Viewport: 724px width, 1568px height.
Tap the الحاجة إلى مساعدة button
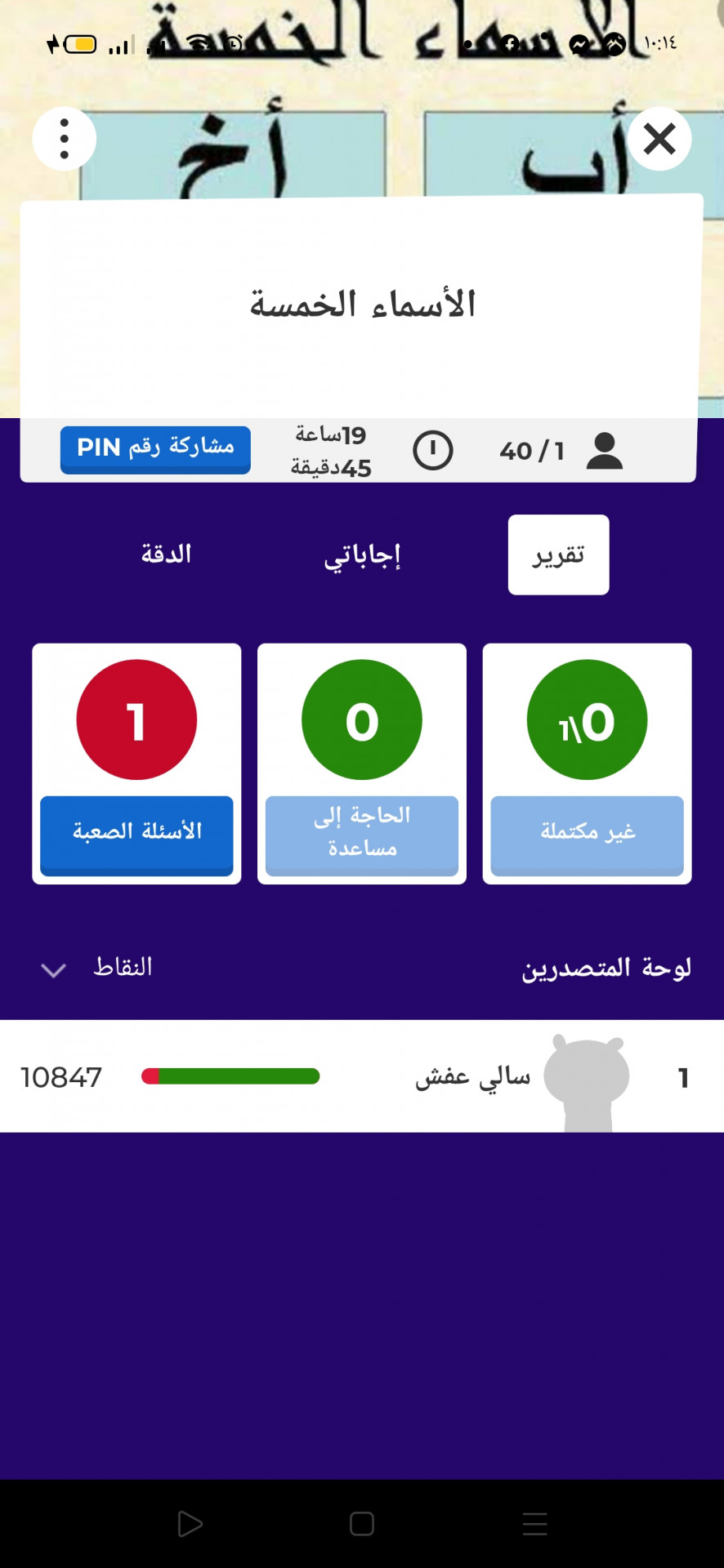click(x=362, y=834)
